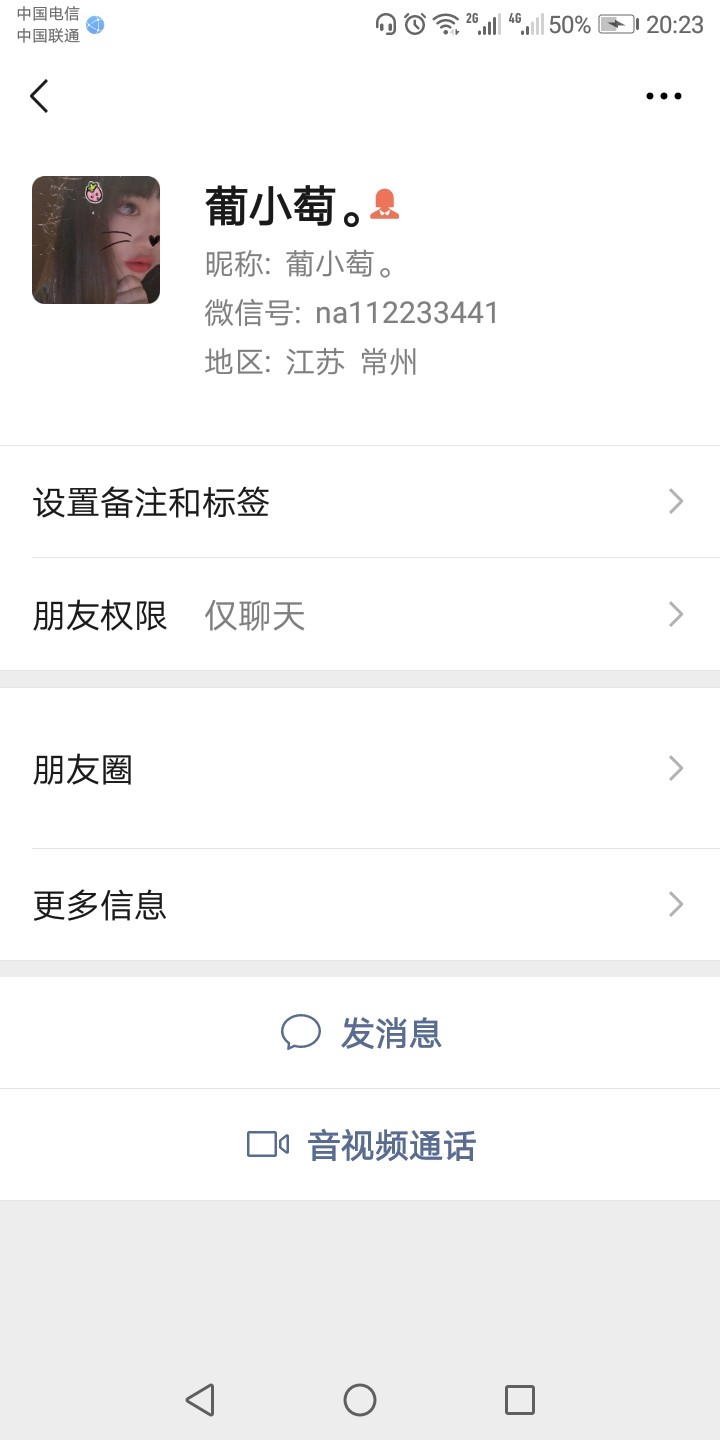Open 设置备注和标签 row
Screen dimensions: 720x1440
pyautogui.click(x=360, y=502)
